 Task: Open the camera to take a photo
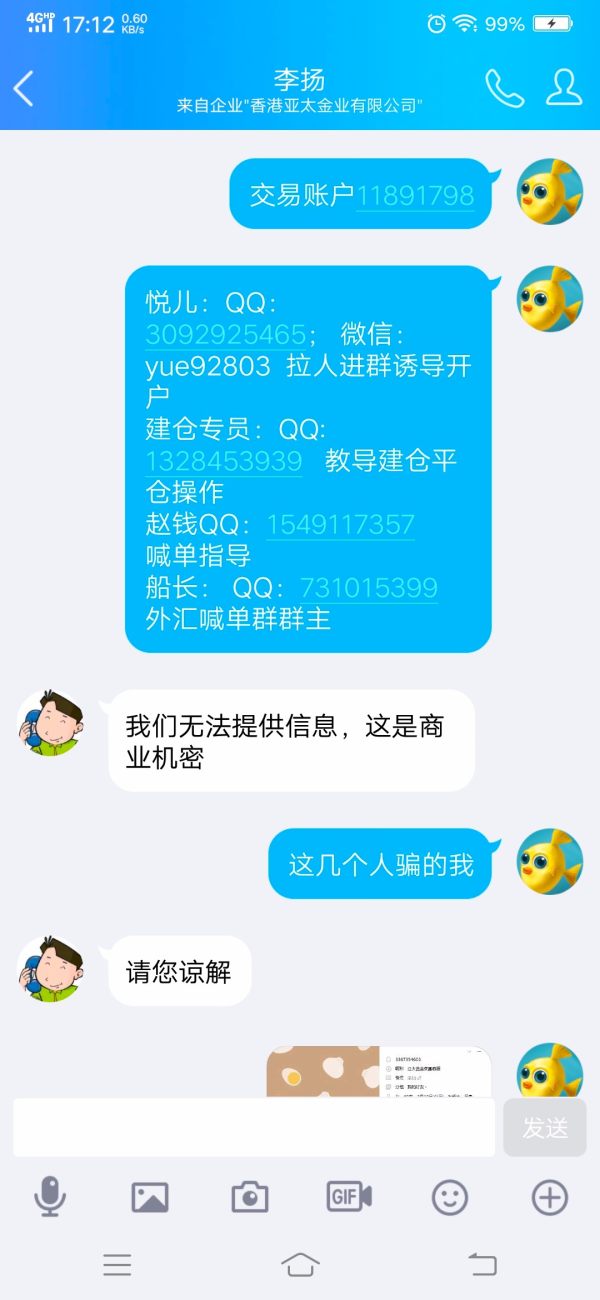[250, 1196]
